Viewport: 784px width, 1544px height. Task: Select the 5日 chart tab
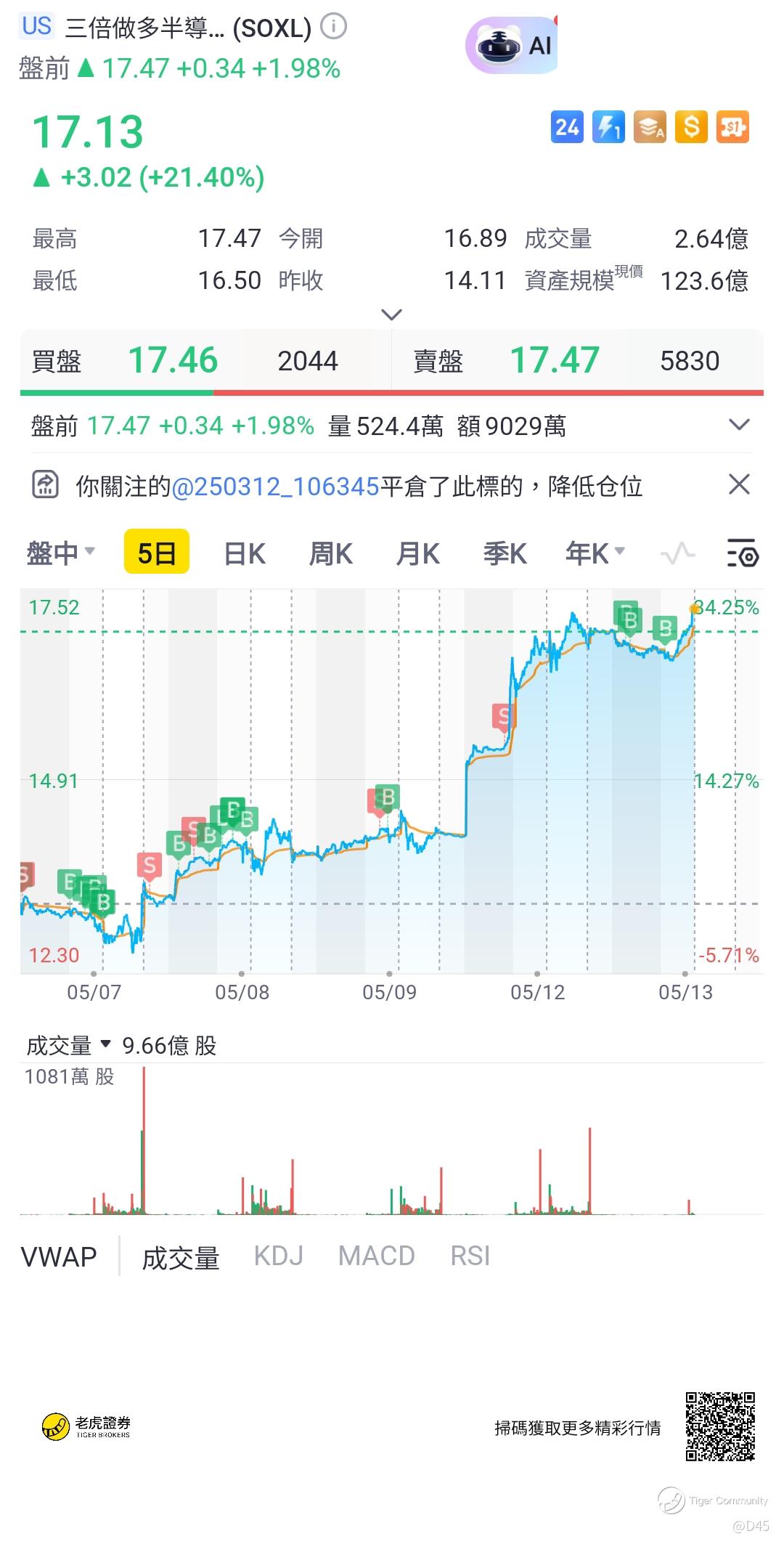(x=157, y=553)
